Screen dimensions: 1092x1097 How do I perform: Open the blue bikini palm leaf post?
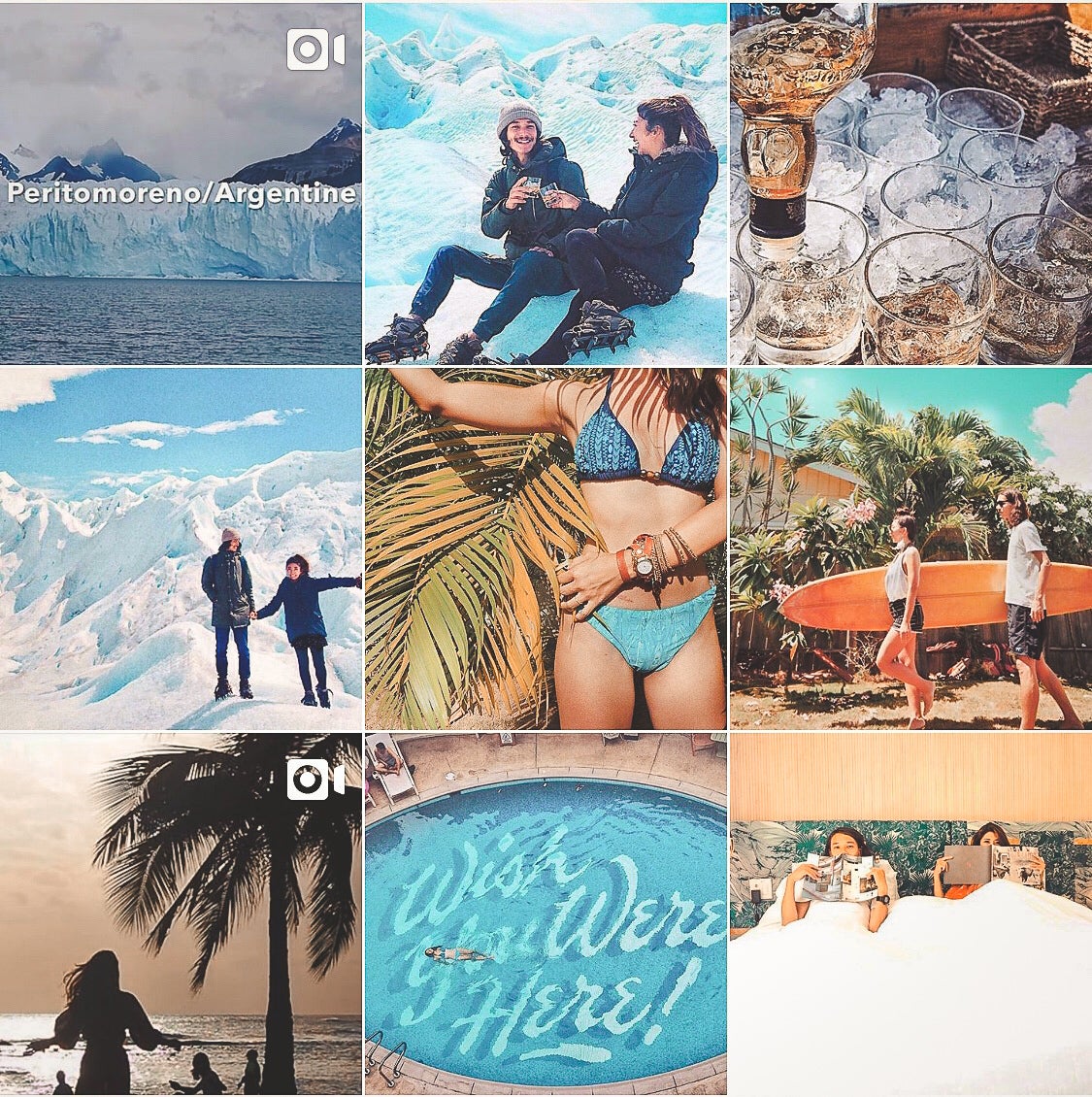click(546, 548)
